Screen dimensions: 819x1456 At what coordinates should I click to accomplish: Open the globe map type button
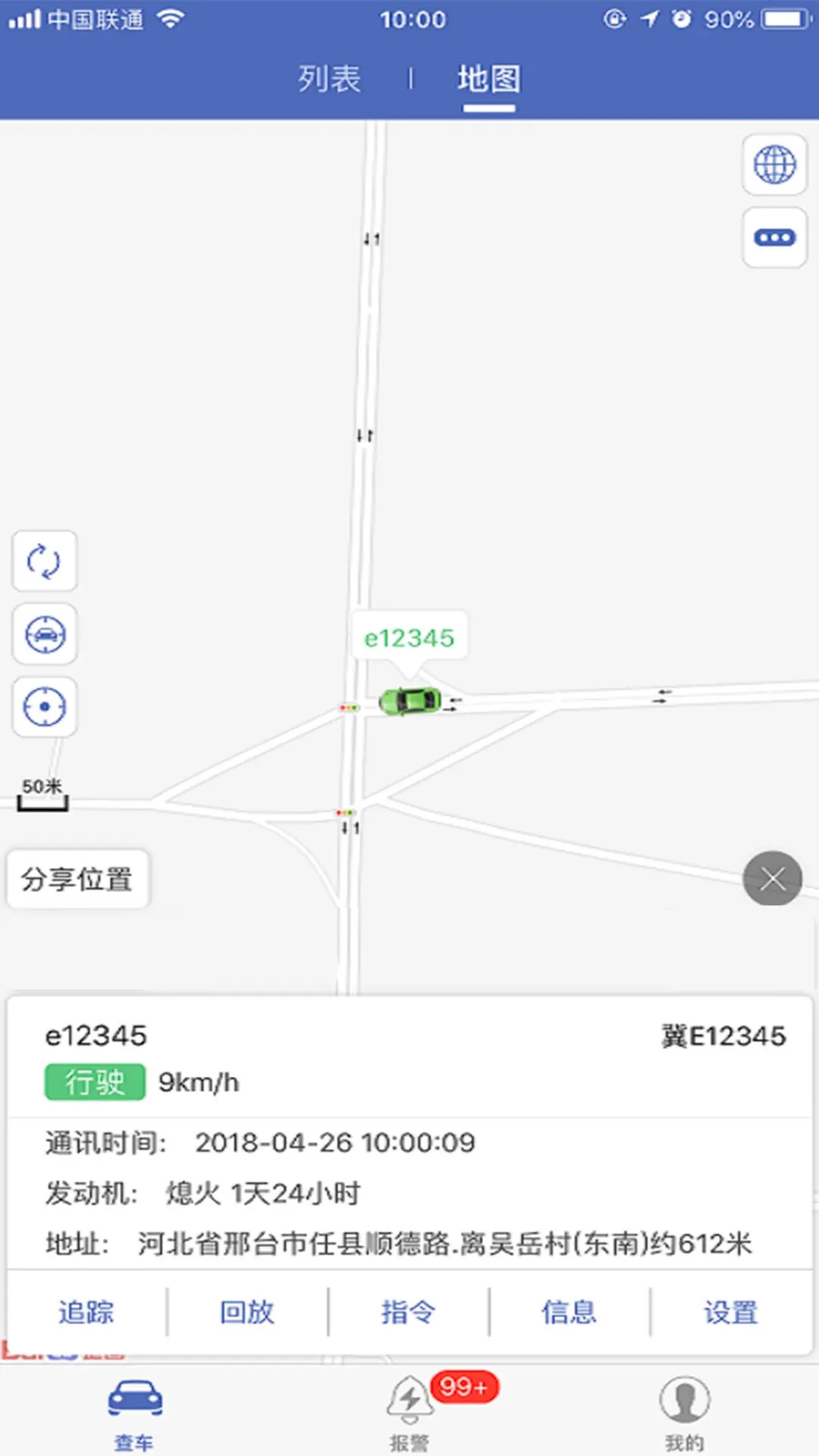[x=774, y=165]
